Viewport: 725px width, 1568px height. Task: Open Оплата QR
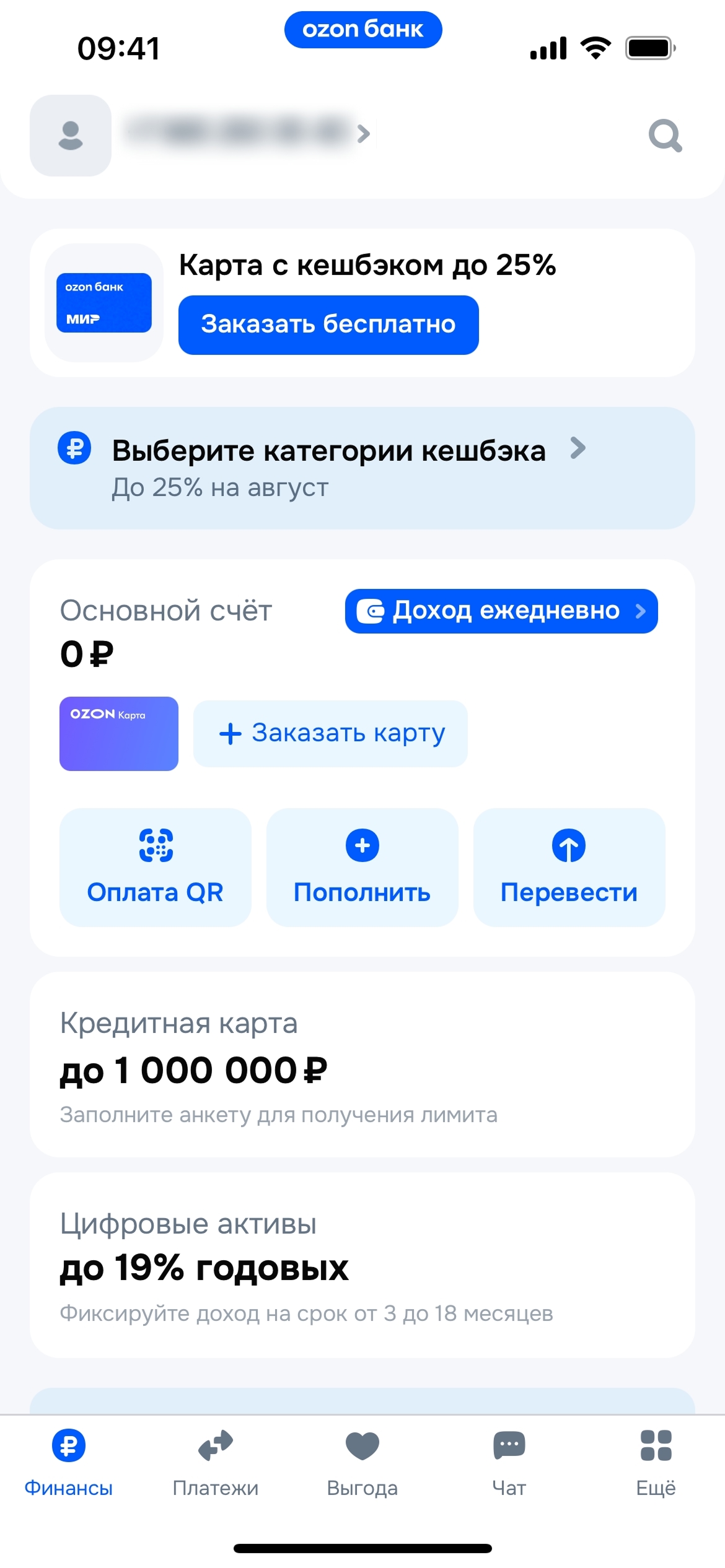point(155,867)
